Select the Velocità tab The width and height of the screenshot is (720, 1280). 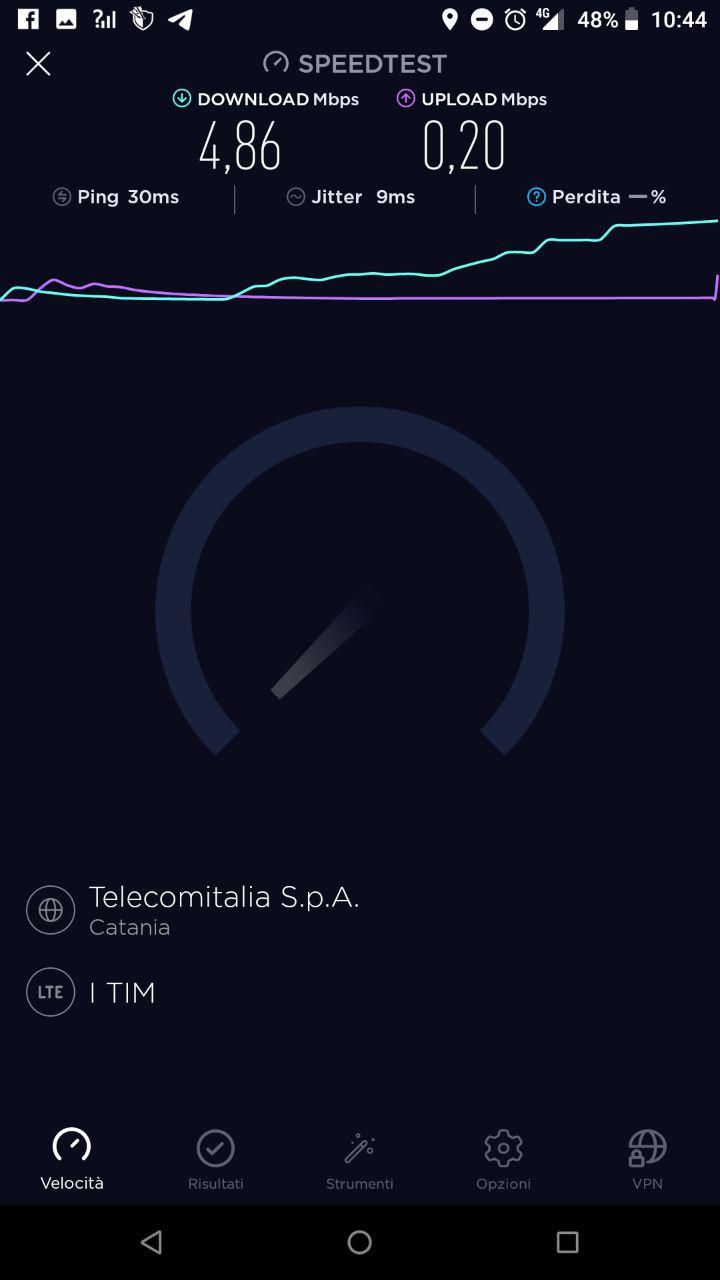[72, 1159]
